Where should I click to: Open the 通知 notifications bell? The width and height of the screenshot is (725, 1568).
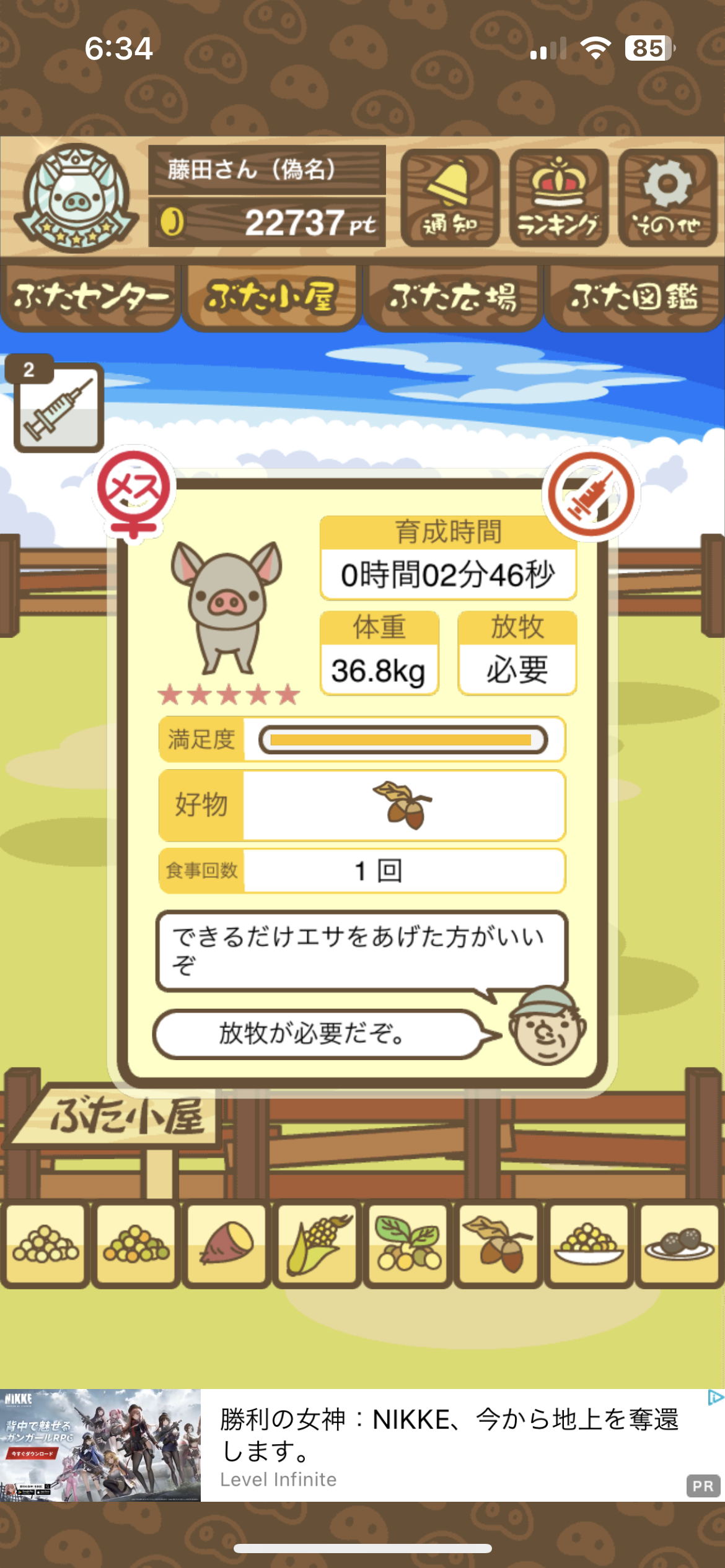[450, 198]
